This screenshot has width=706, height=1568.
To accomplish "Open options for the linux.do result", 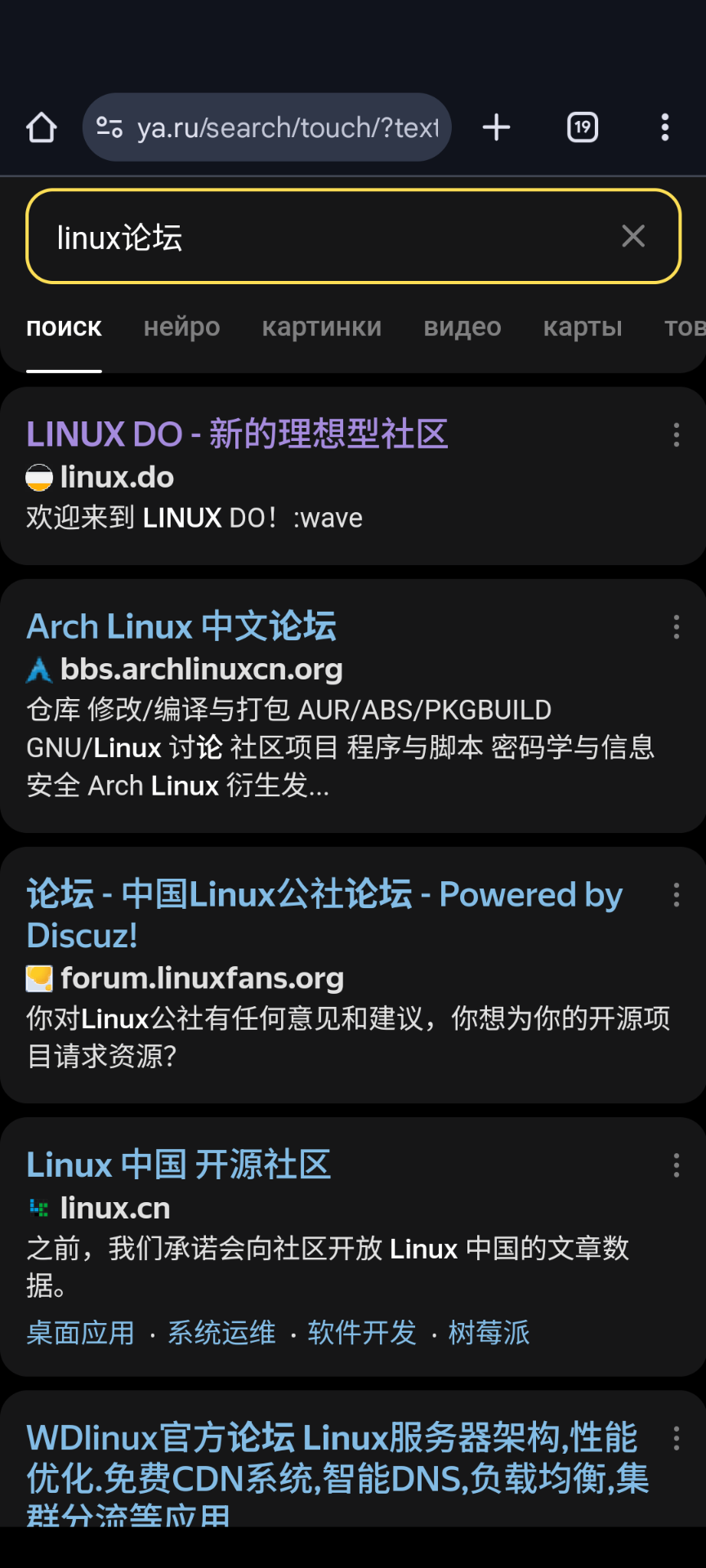I will [677, 434].
